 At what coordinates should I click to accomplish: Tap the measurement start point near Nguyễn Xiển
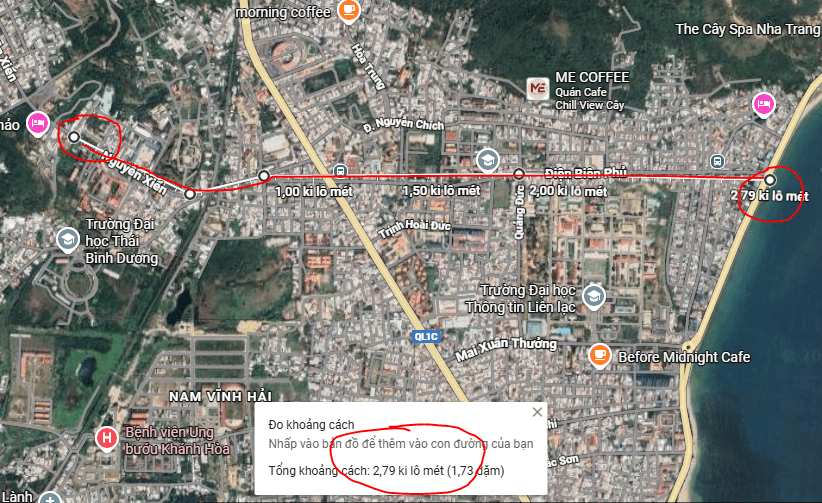(x=73, y=137)
